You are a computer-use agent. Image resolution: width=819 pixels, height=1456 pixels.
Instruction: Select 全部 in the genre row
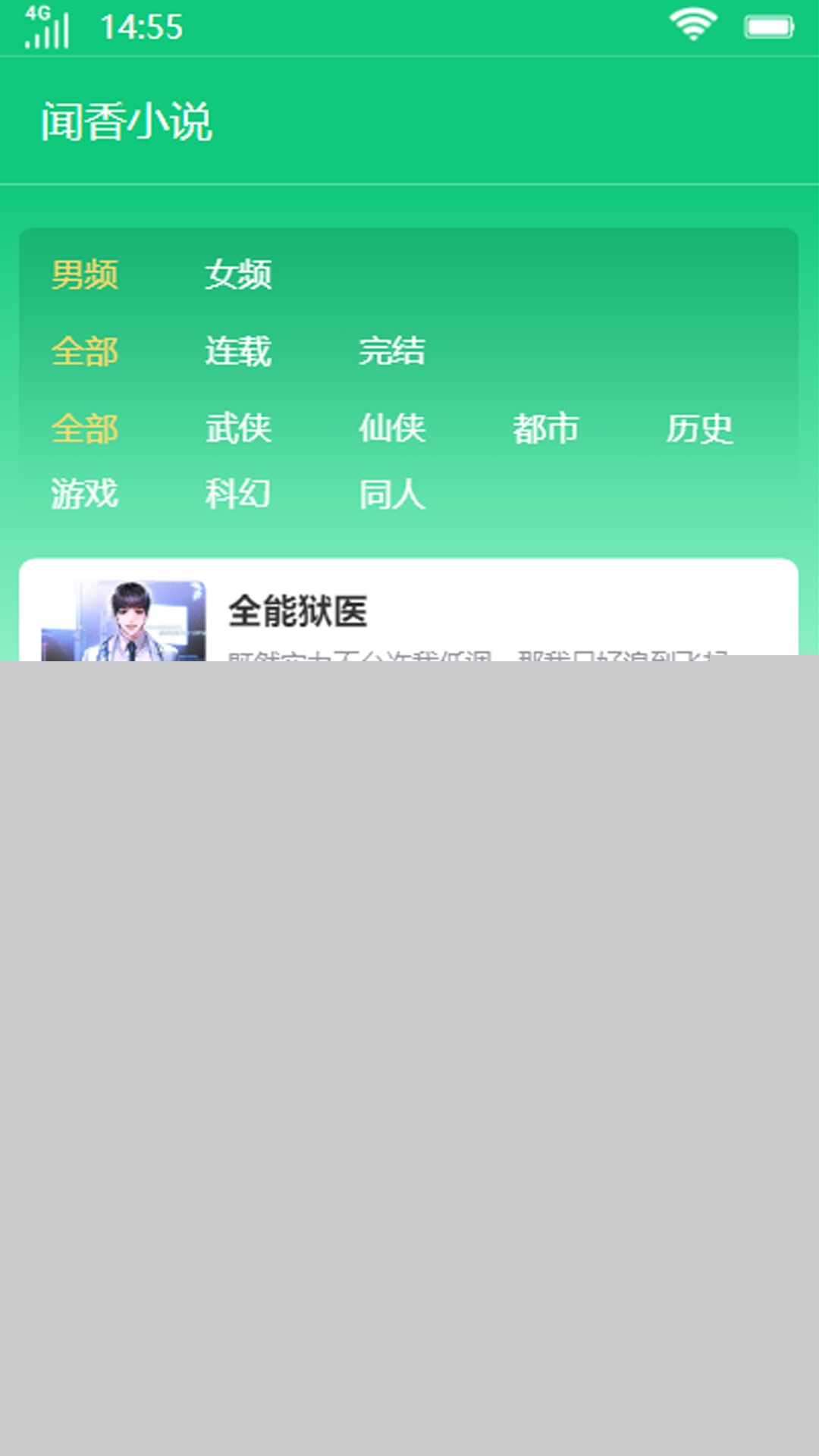click(x=85, y=428)
